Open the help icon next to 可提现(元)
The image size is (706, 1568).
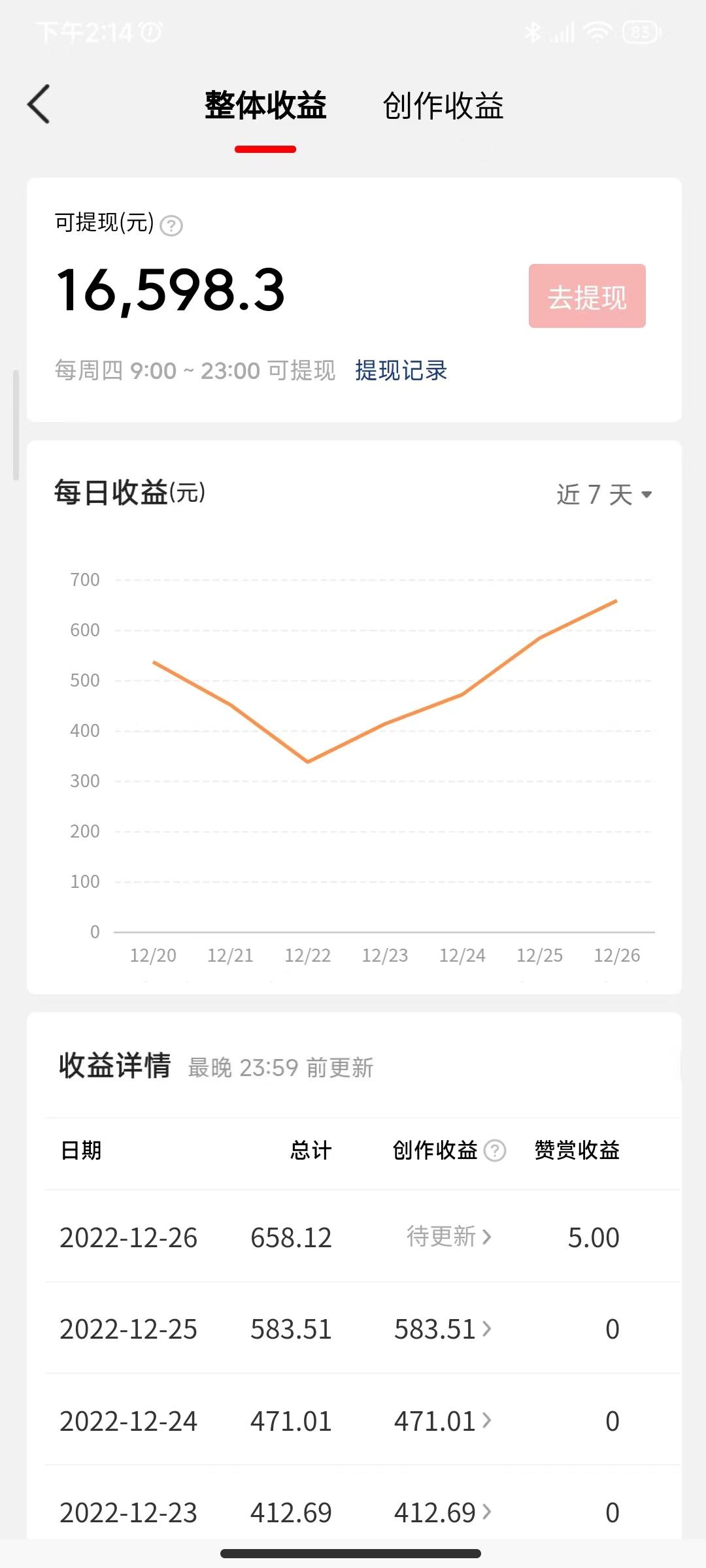click(x=171, y=225)
